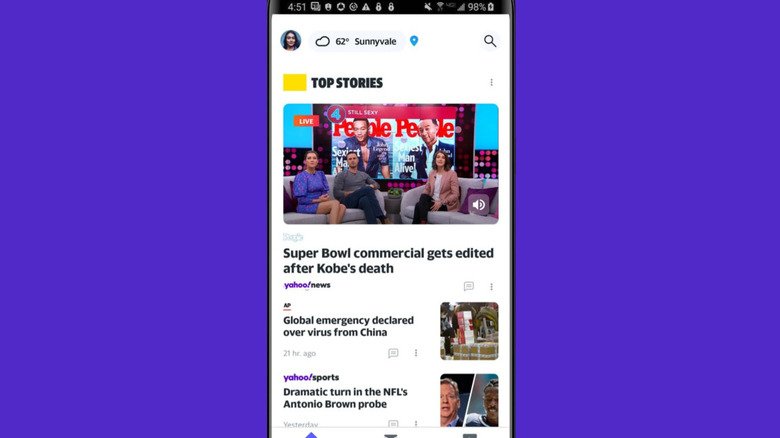Open Super Bowl commercial article
The image size is (780, 438).
pyautogui.click(x=388, y=261)
